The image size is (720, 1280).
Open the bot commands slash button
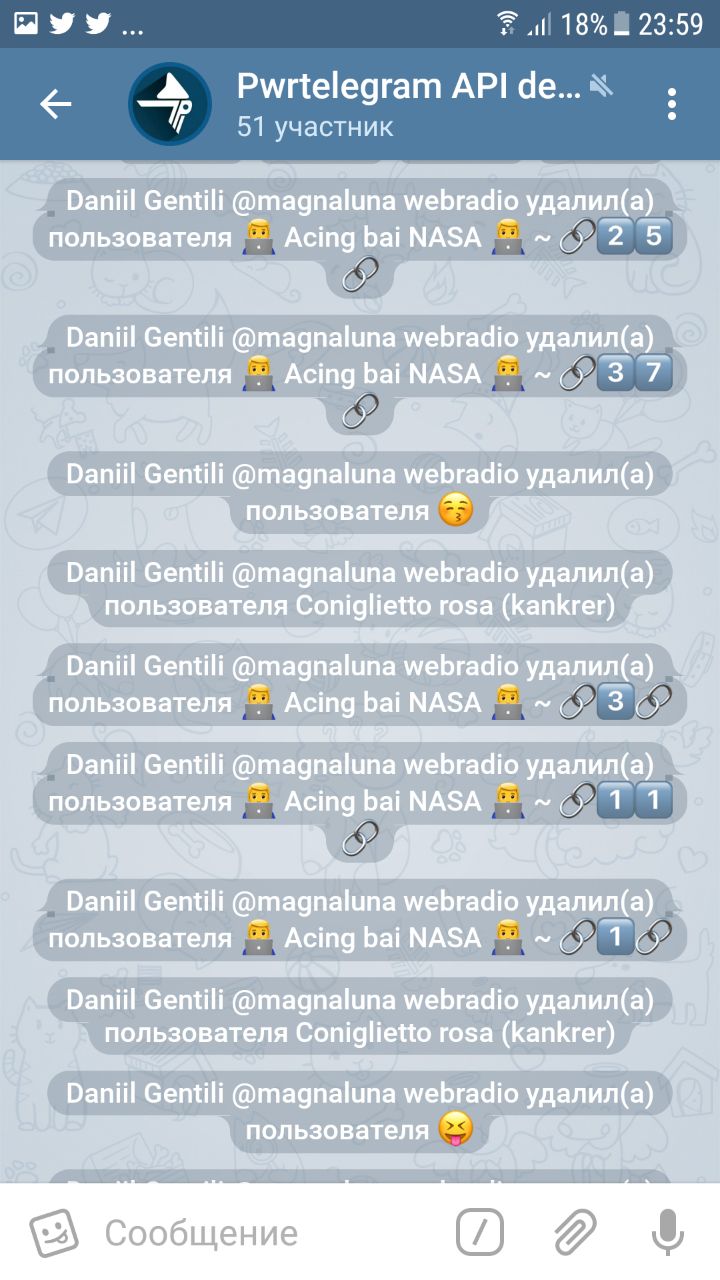tap(480, 1232)
